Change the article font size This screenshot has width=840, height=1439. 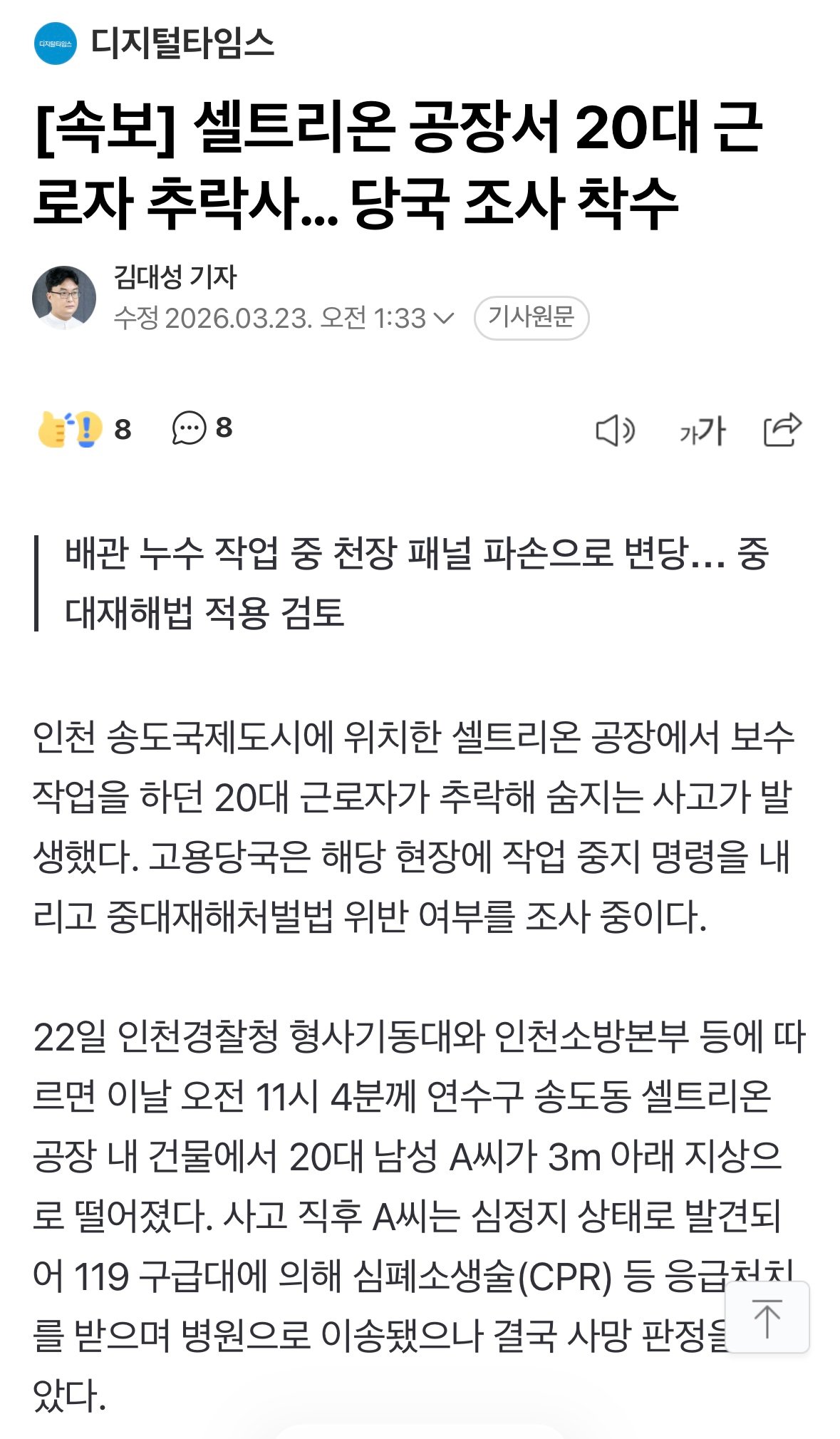click(x=702, y=430)
